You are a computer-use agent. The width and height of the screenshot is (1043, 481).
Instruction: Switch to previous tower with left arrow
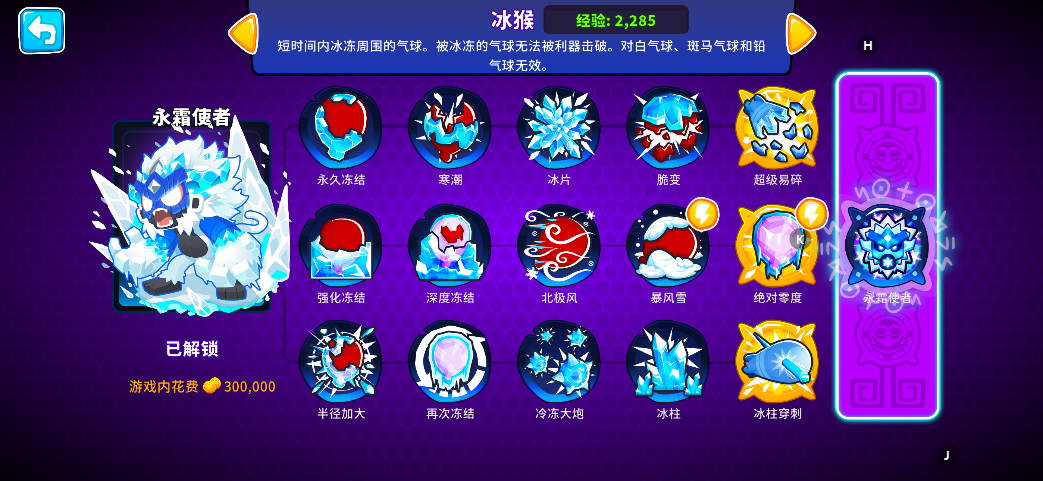243,34
